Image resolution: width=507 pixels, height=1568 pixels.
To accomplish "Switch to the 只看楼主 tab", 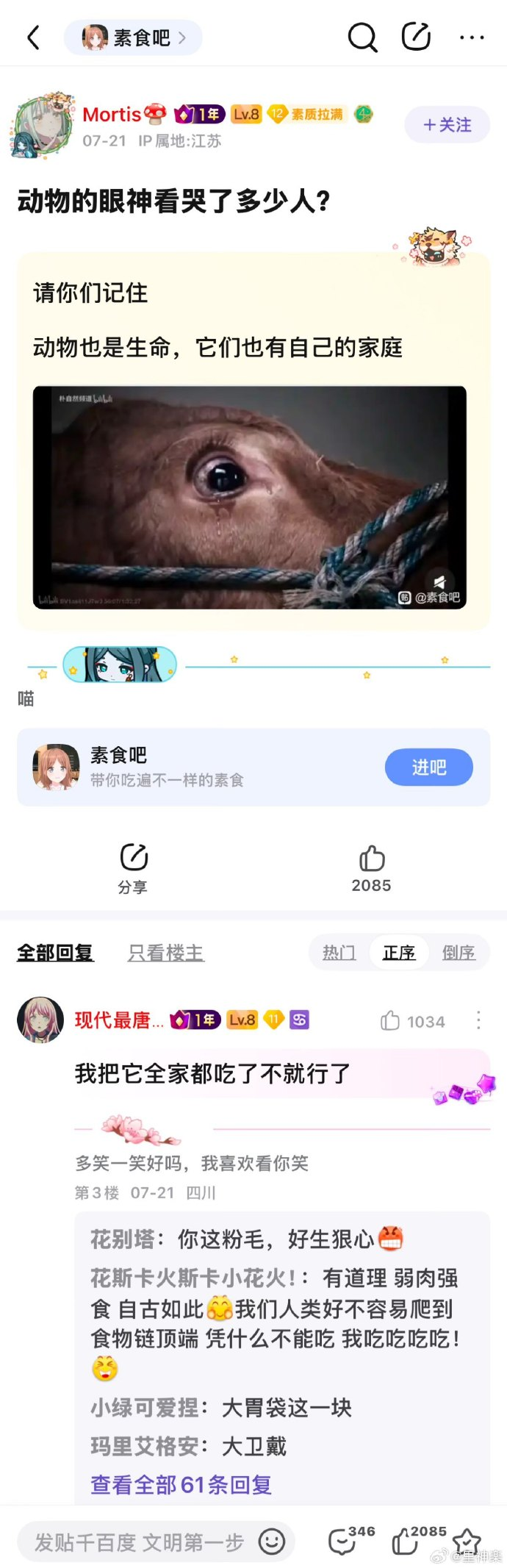I will [x=165, y=953].
